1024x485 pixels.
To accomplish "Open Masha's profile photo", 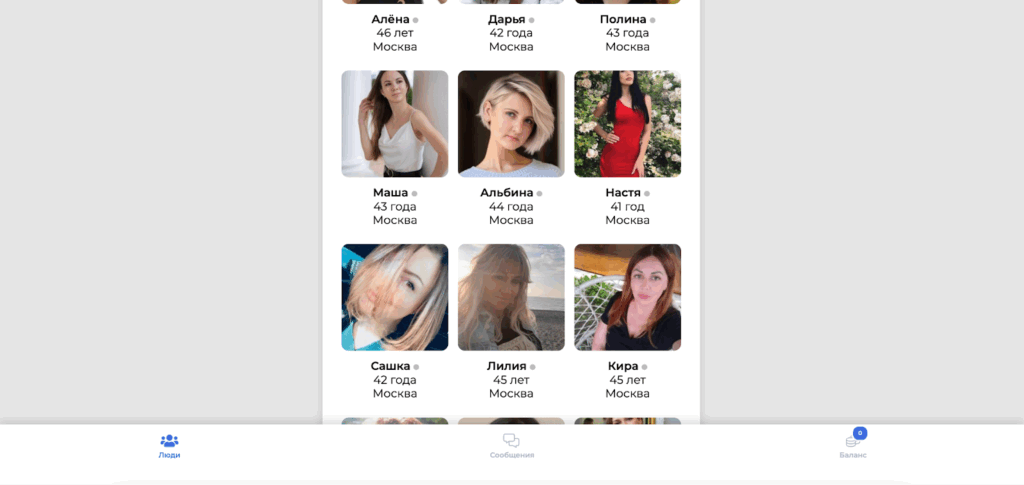I will 394,124.
